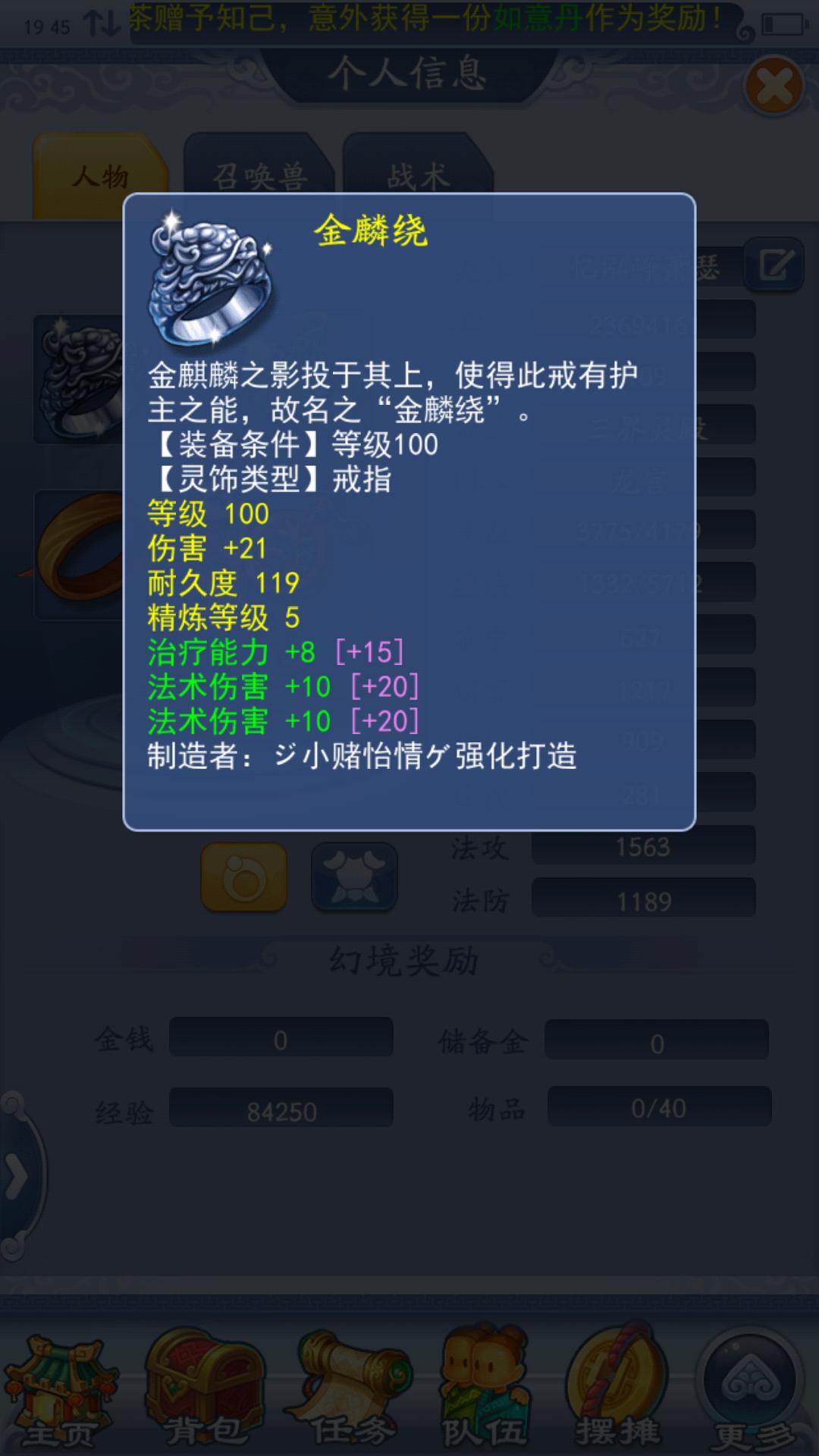Screen dimensions: 819x1456
Task: Open the 队伍 team screen
Action: 482,1392
